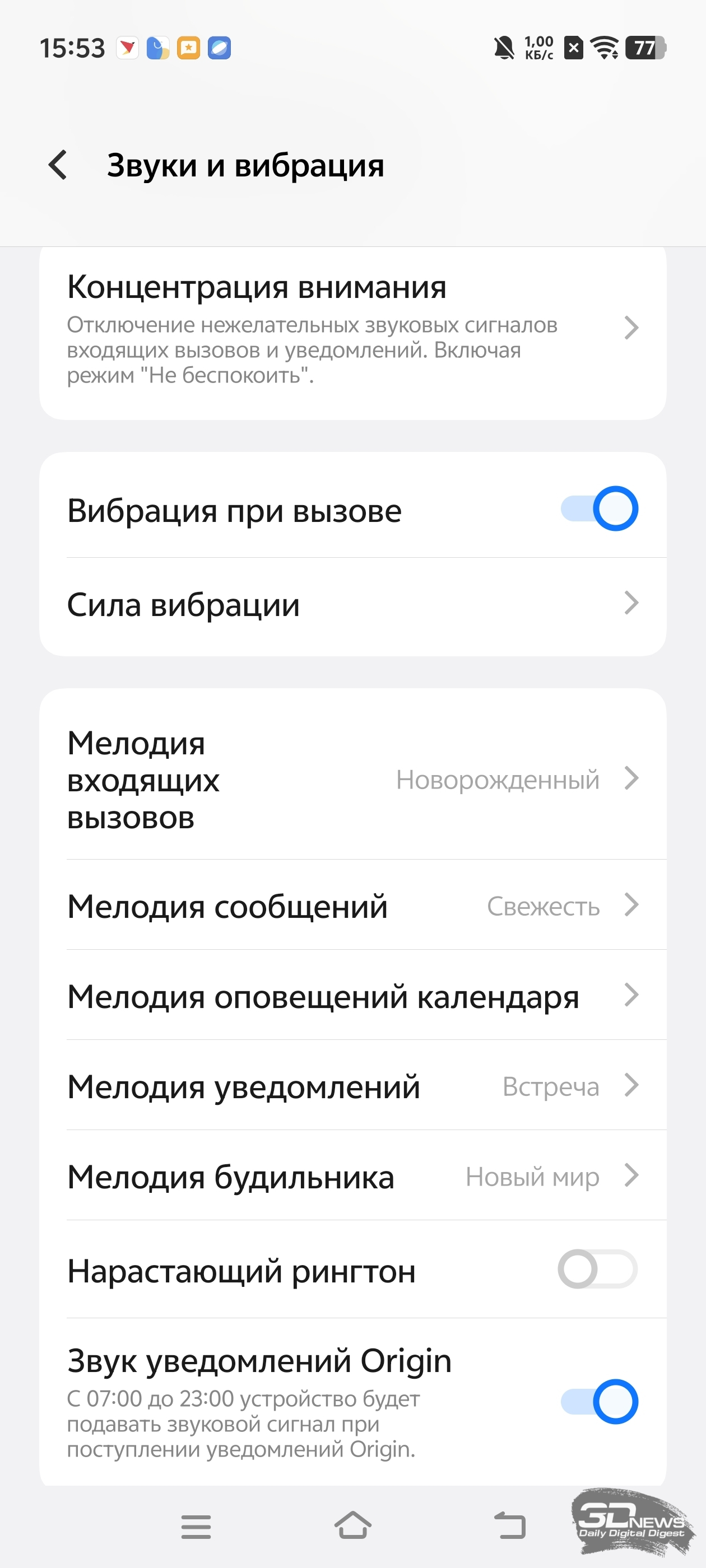
Task: Open Сила вибрации
Action: tap(352, 605)
